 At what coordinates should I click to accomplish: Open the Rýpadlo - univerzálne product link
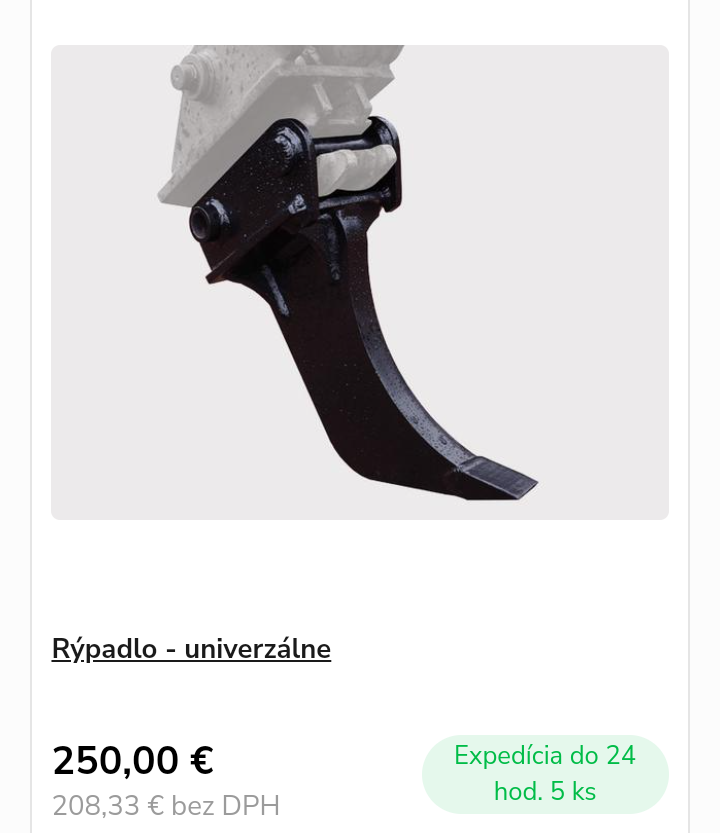click(191, 649)
